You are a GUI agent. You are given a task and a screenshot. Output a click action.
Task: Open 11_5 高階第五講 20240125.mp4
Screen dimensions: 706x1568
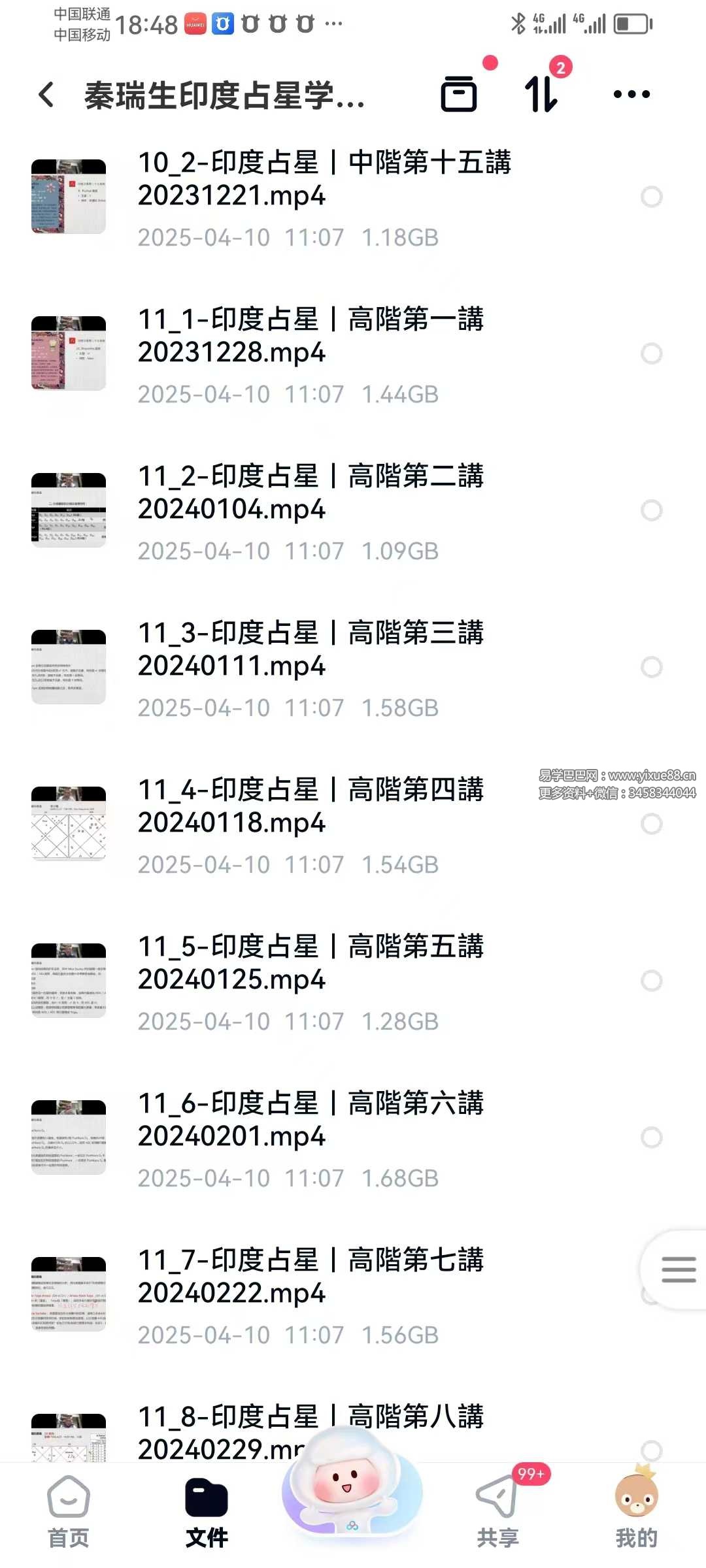pos(311,964)
